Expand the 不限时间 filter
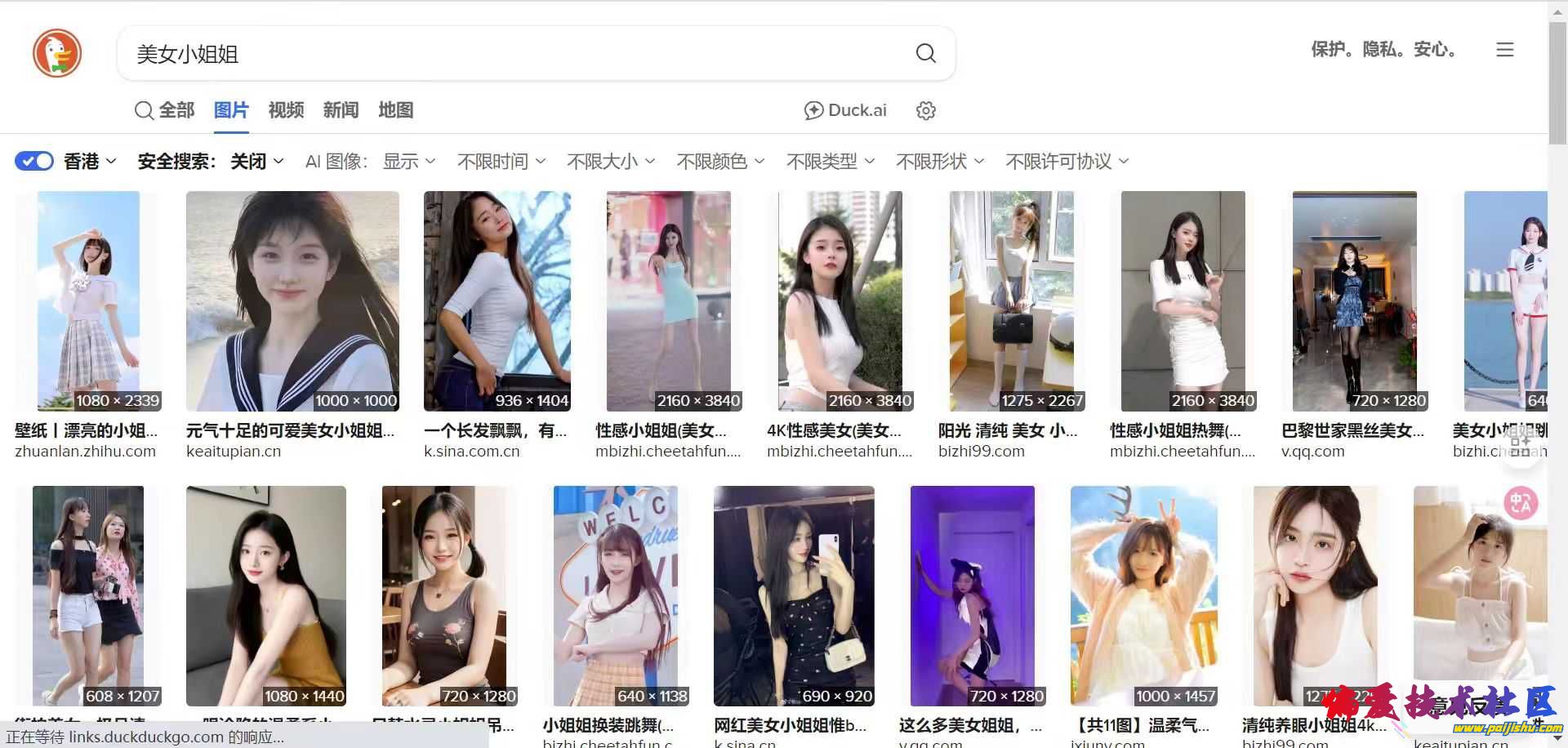Viewport: 1568px width, 748px height. 501,162
